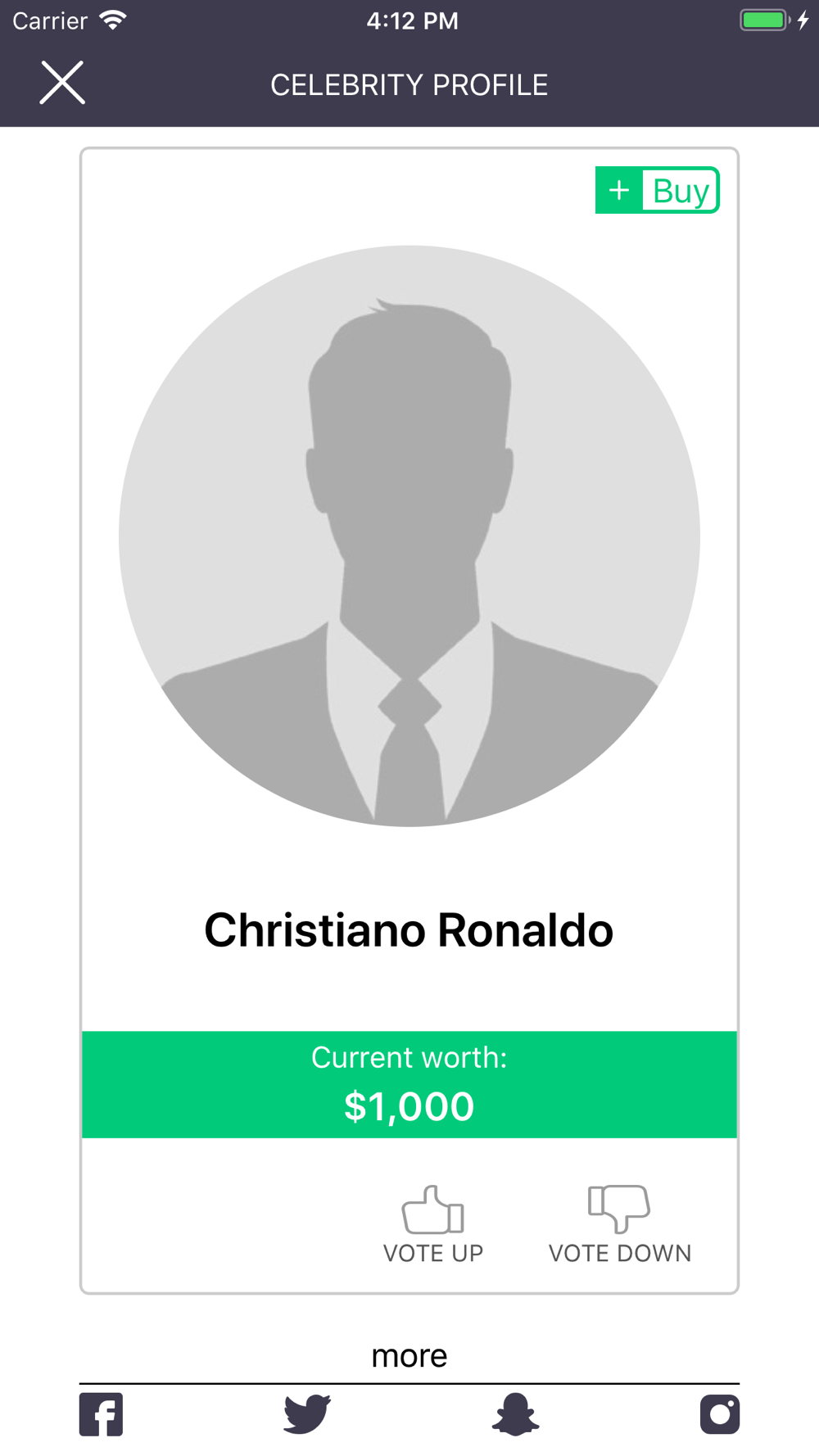Viewport: 819px width, 1456px height.
Task: Open the Instagram camera icon
Action: 720,1414
